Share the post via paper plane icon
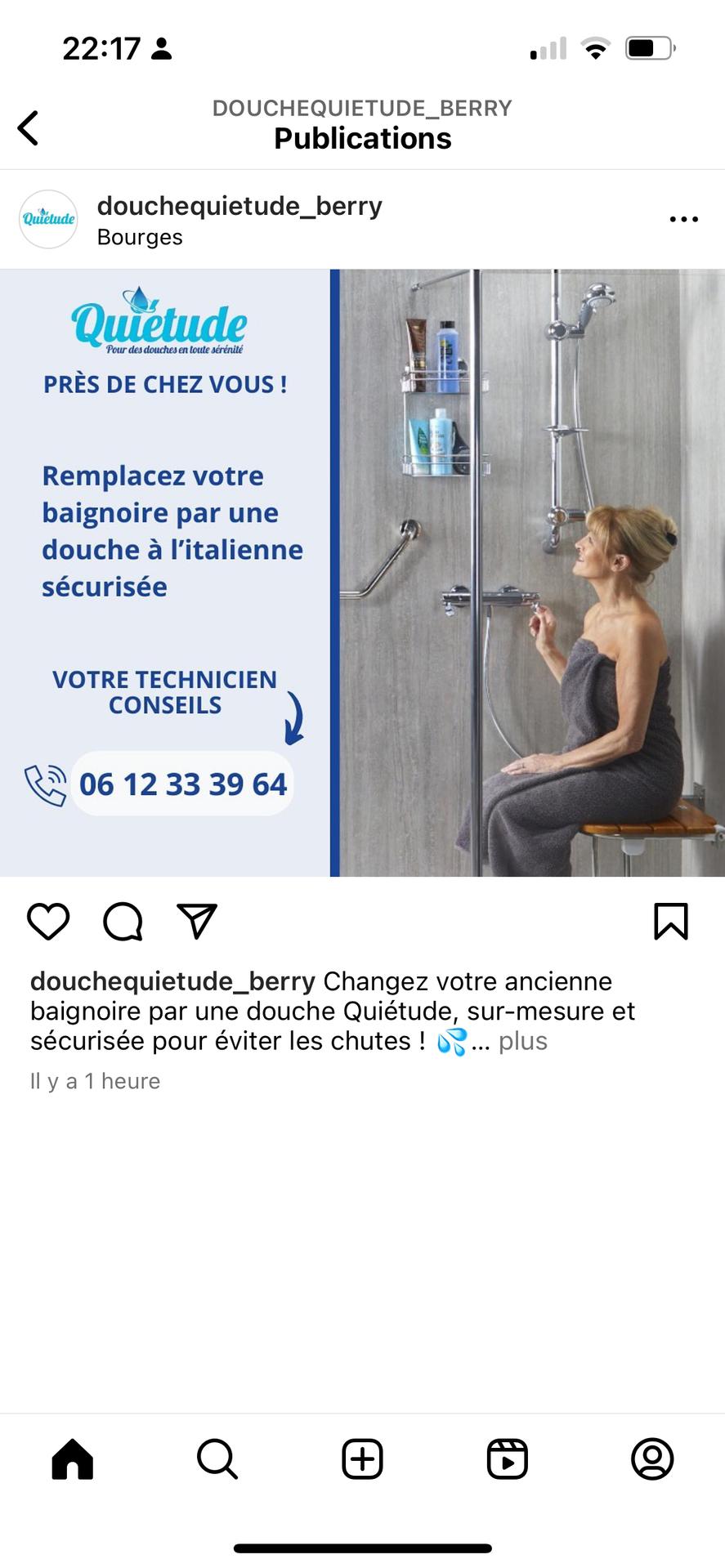725x1568 pixels. point(197,922)
